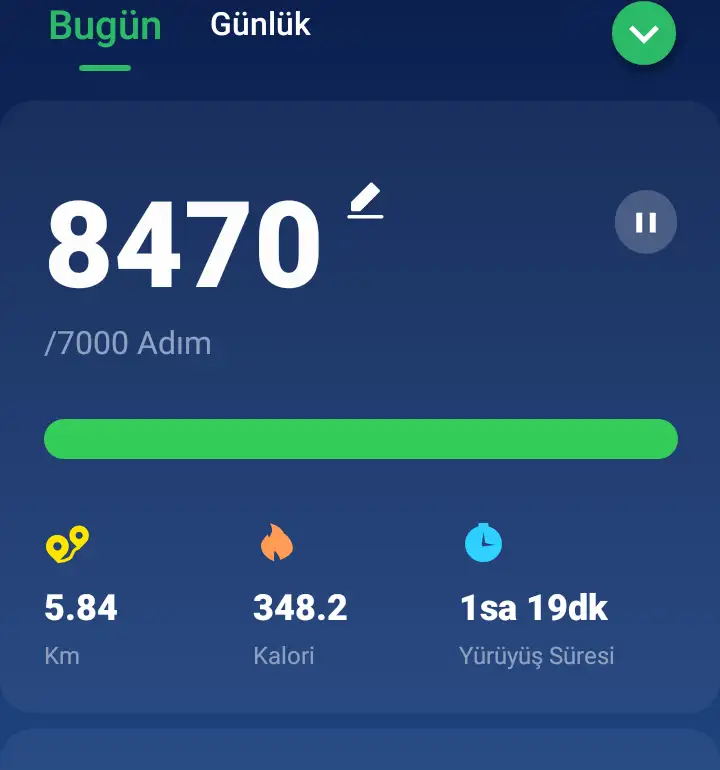Tap the green chevron-down button

tap(644, 34)
